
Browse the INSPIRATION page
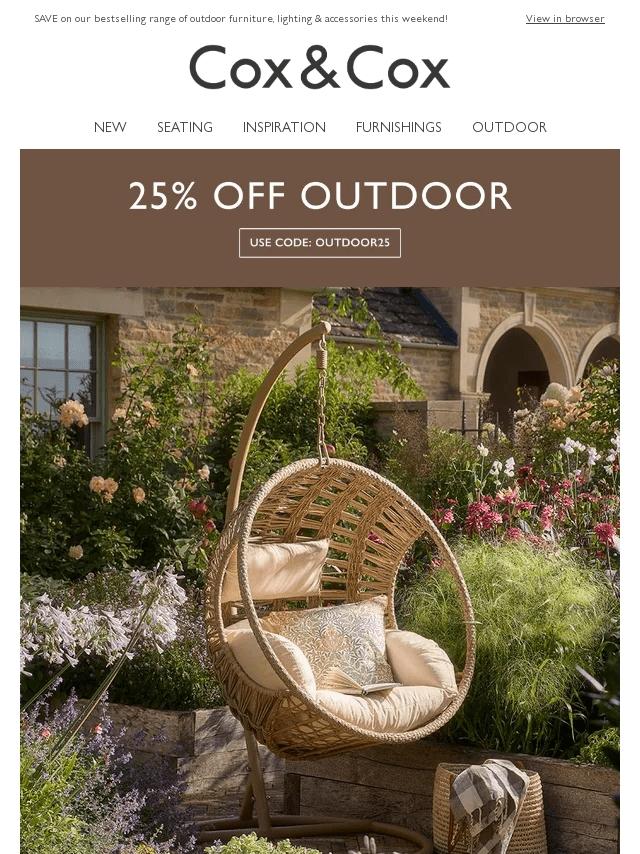[284, 127]
